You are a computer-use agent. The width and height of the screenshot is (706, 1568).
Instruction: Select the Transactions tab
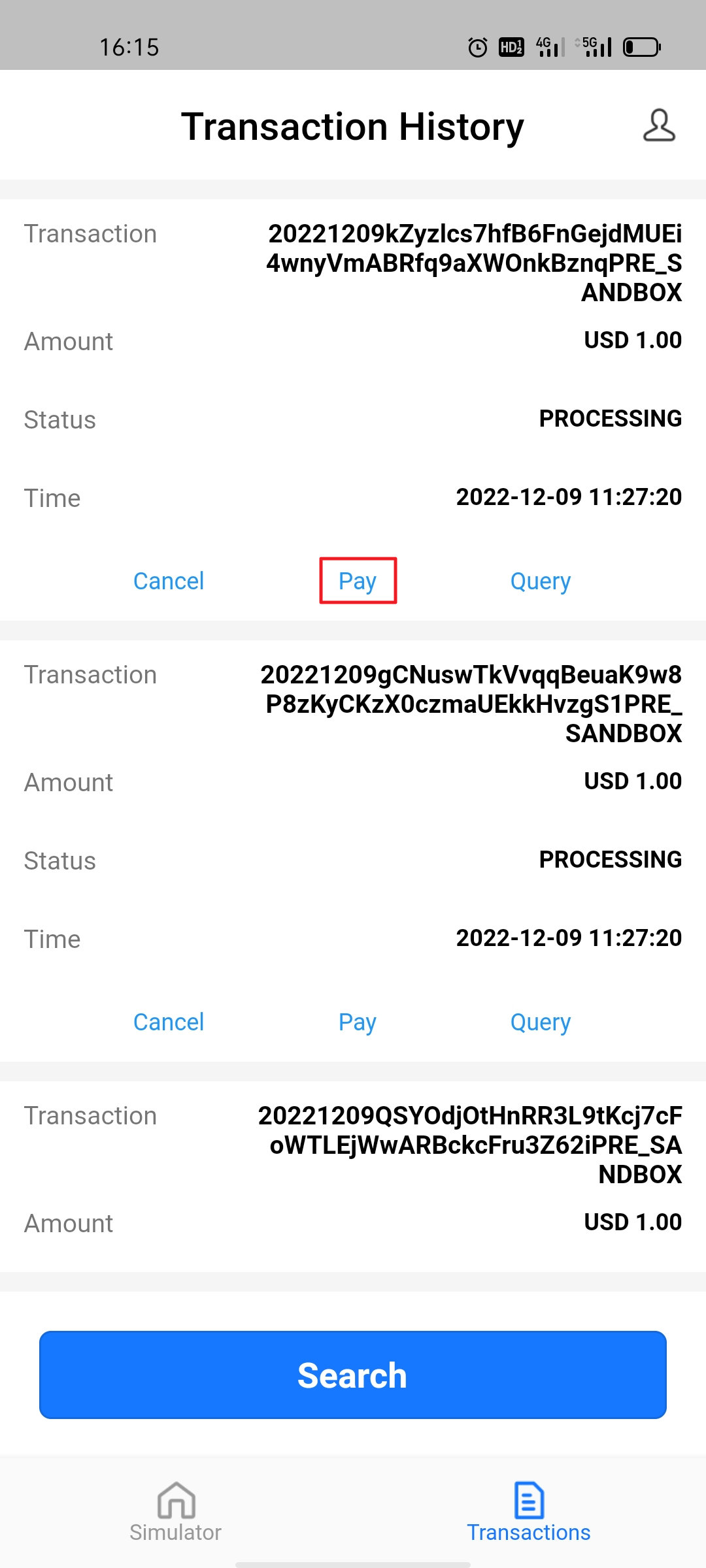528,1512
